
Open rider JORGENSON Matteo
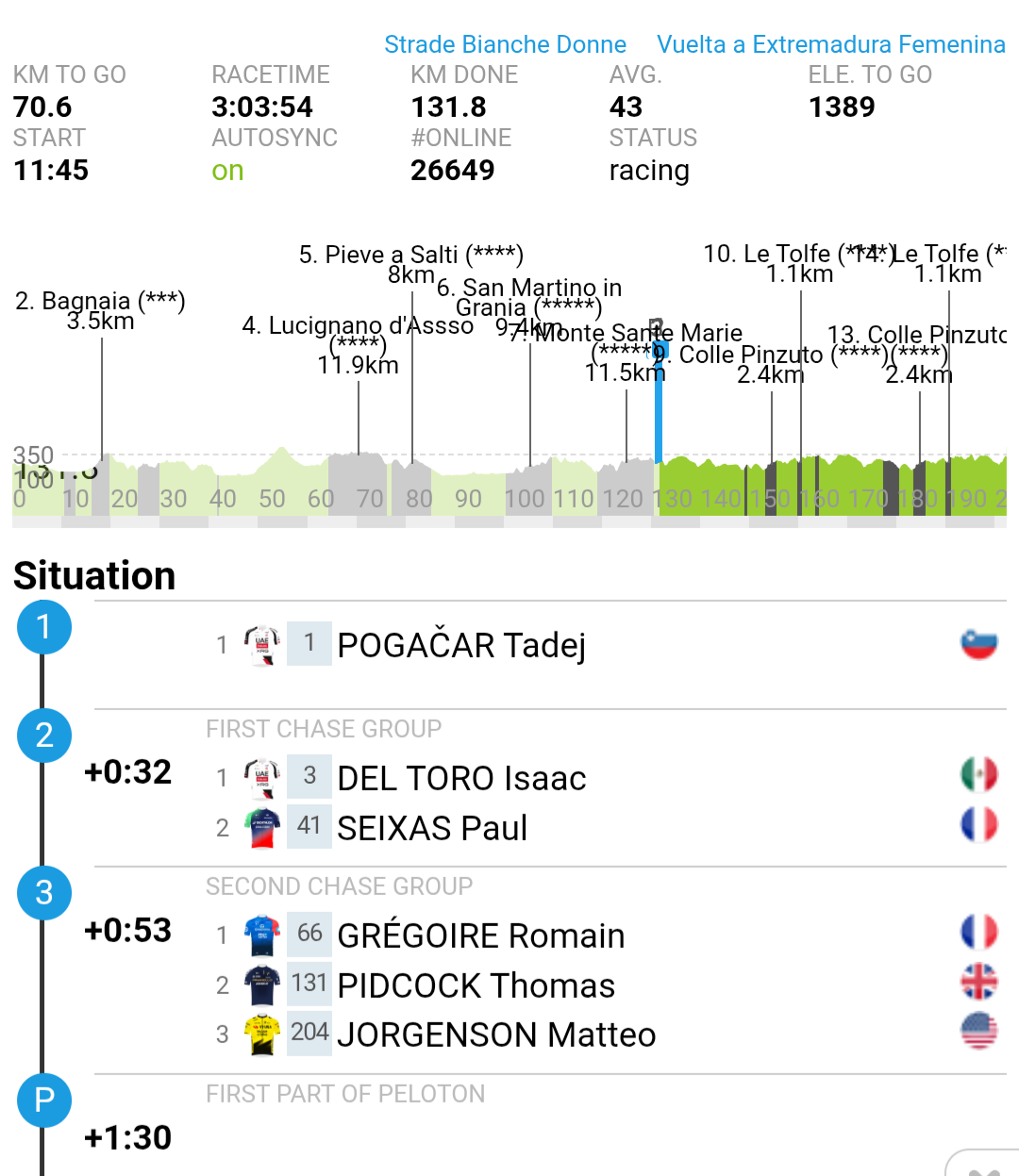[496, 1035]
